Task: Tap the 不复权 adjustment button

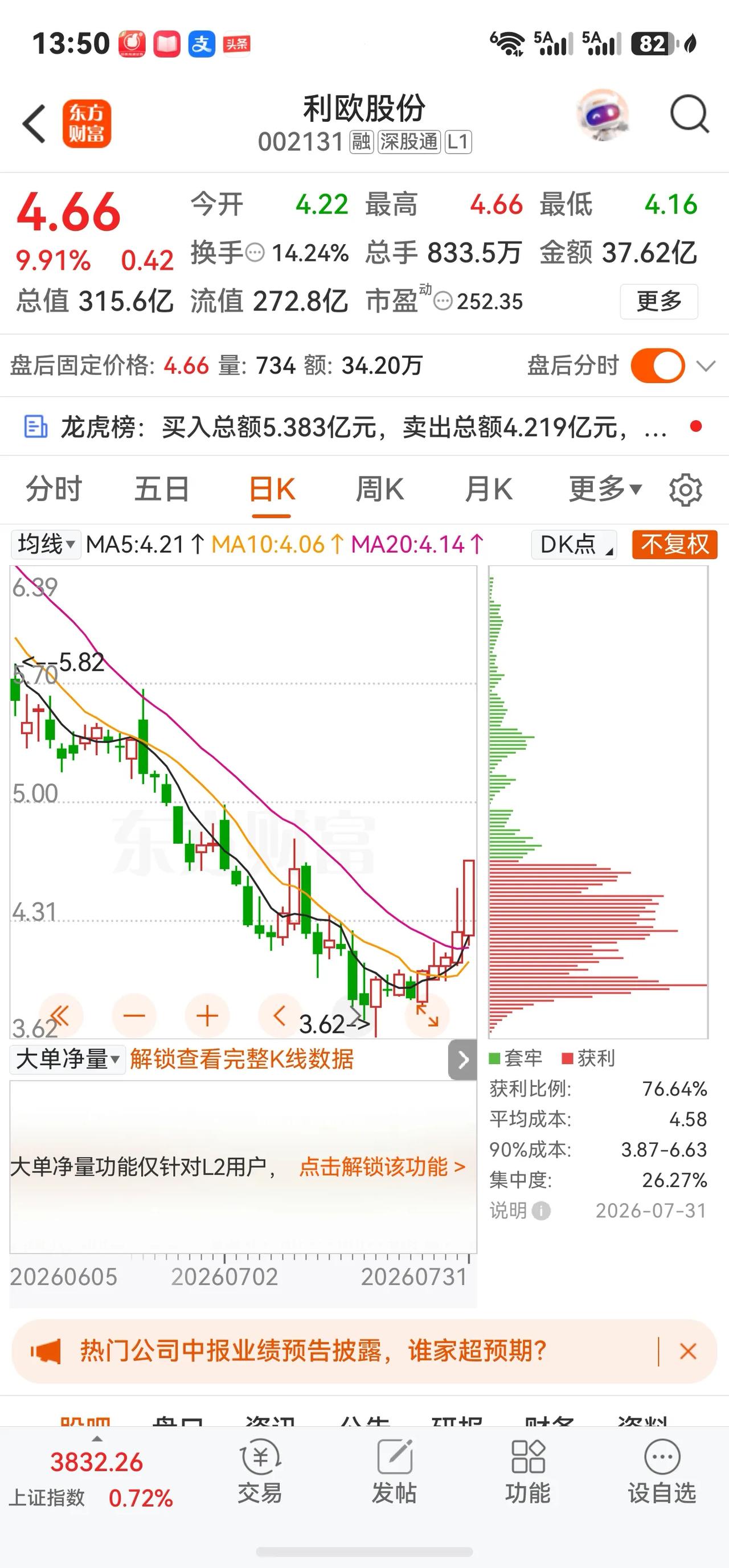Action: 675,544
